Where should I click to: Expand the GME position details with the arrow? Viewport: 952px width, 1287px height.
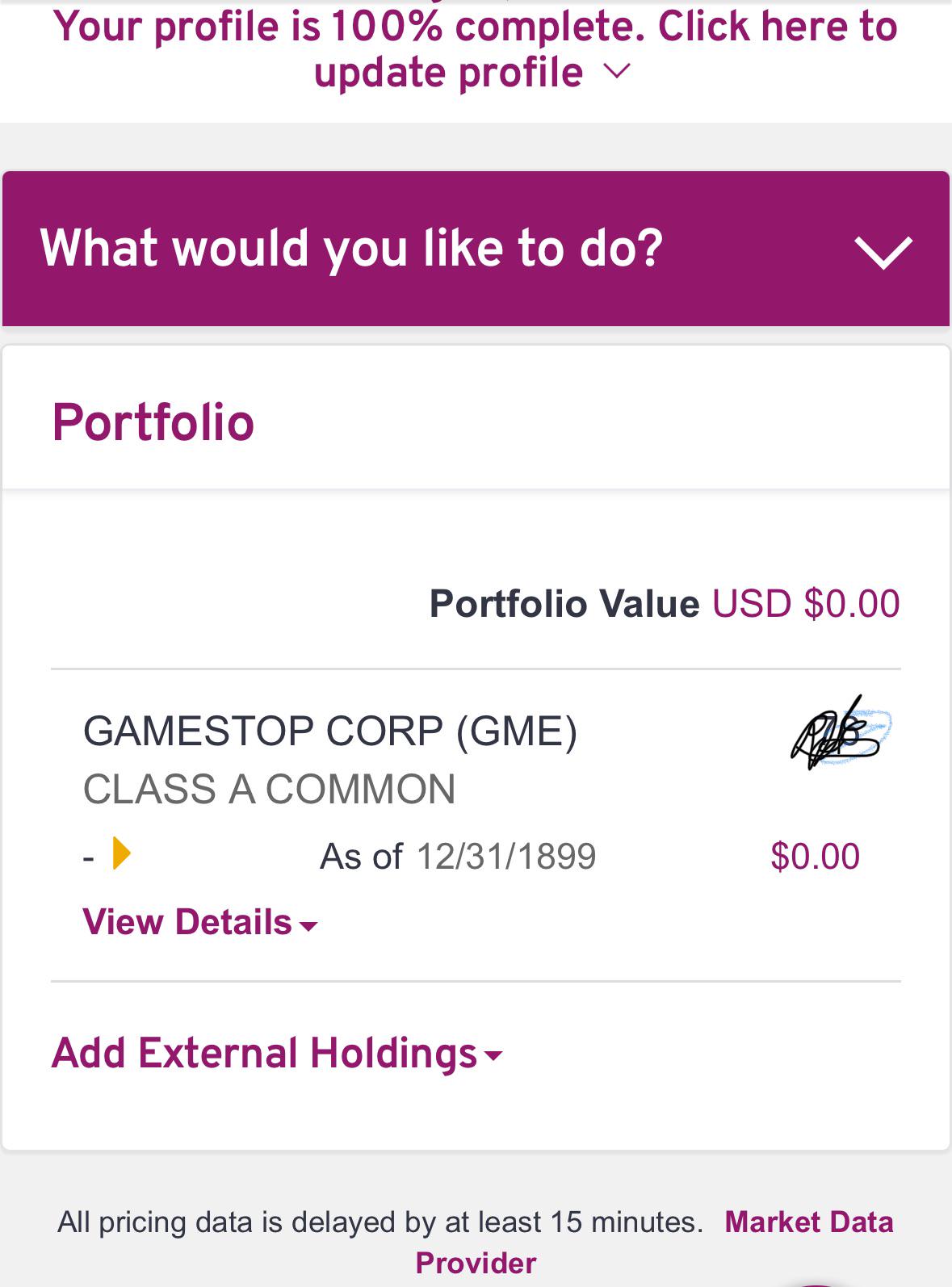tap(120, 855)
